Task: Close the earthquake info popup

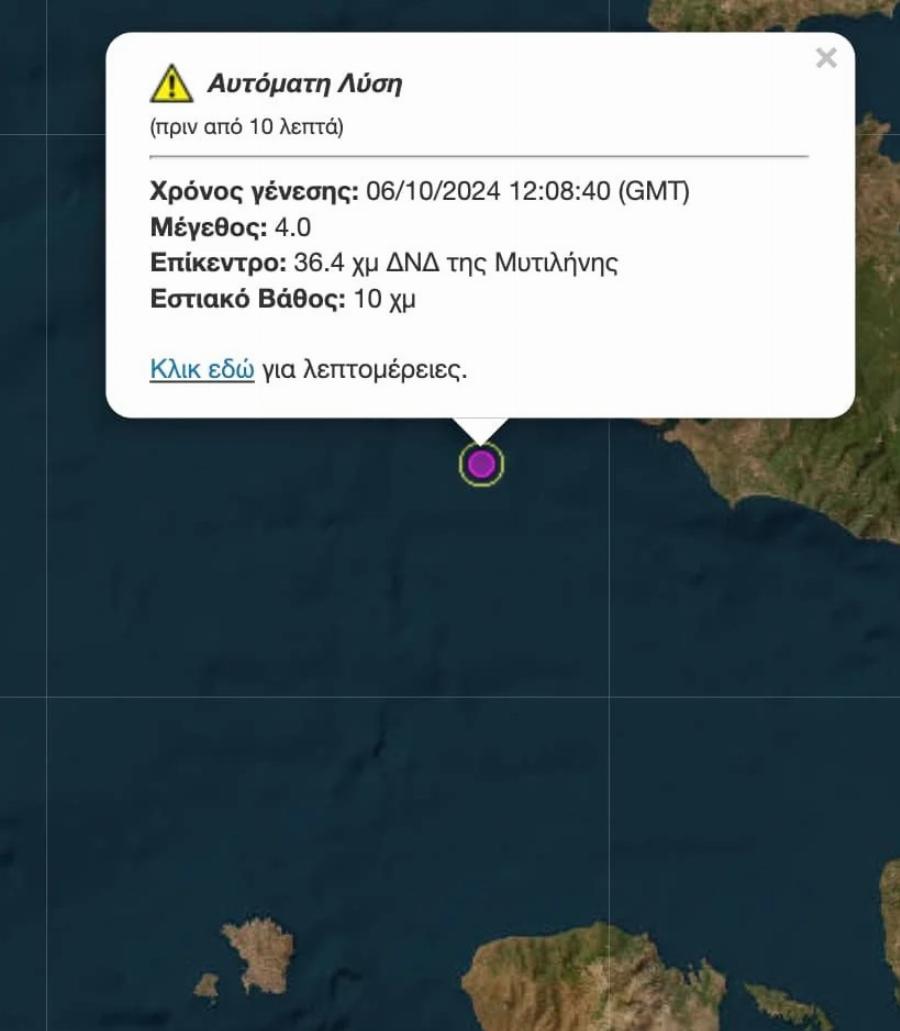Action: (x=825, y=58)
